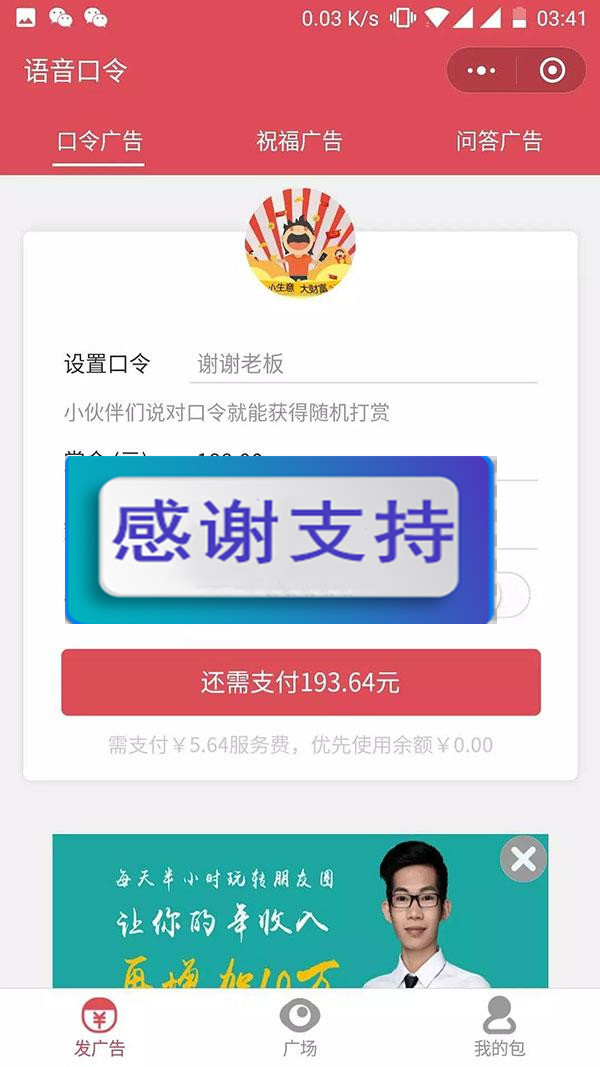Open the 我的包 bottom tab
The image size is (600, 1067).
tap(499, 1027)
